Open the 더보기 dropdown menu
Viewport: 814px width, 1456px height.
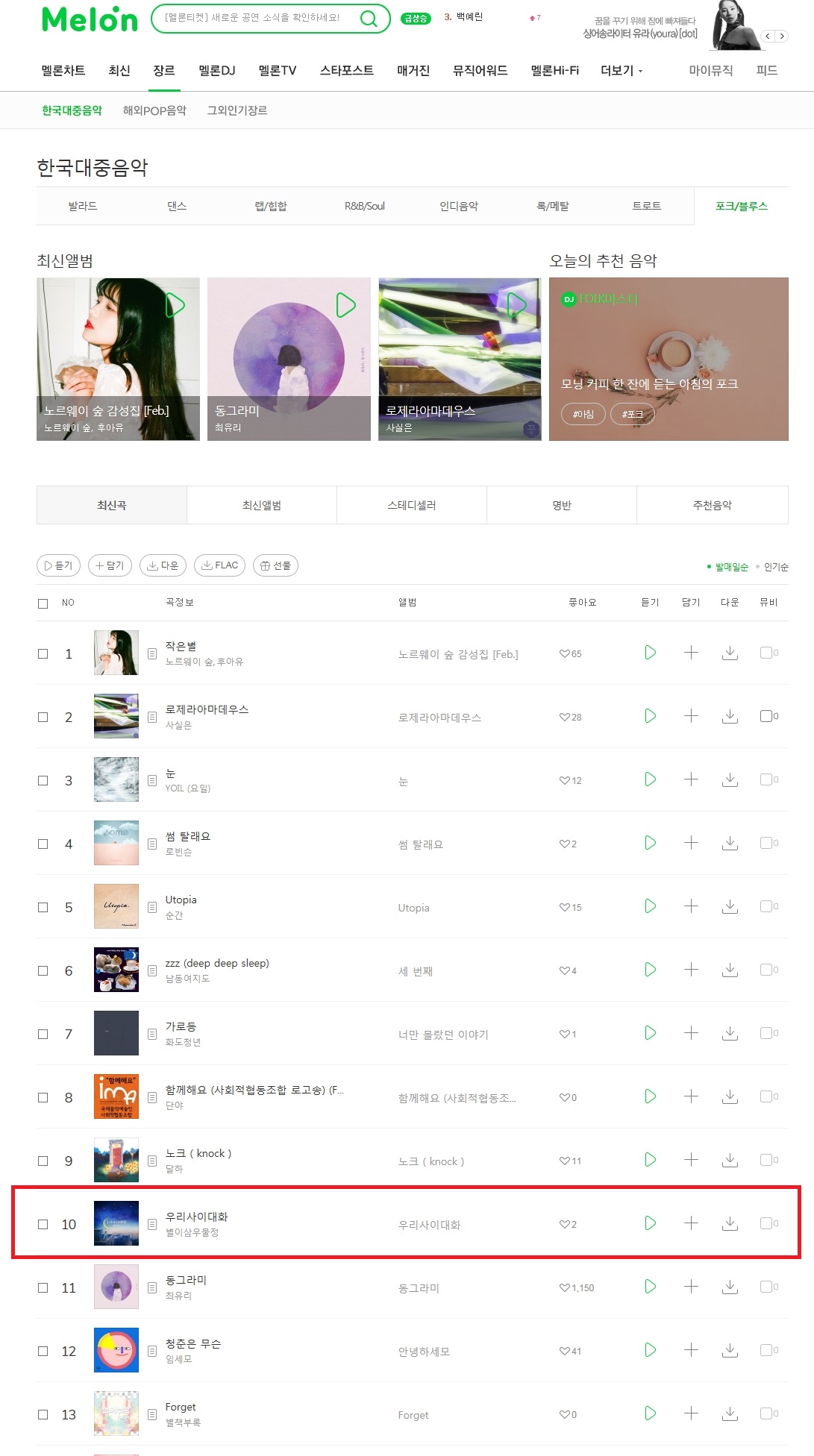click(x=622, y=70)
